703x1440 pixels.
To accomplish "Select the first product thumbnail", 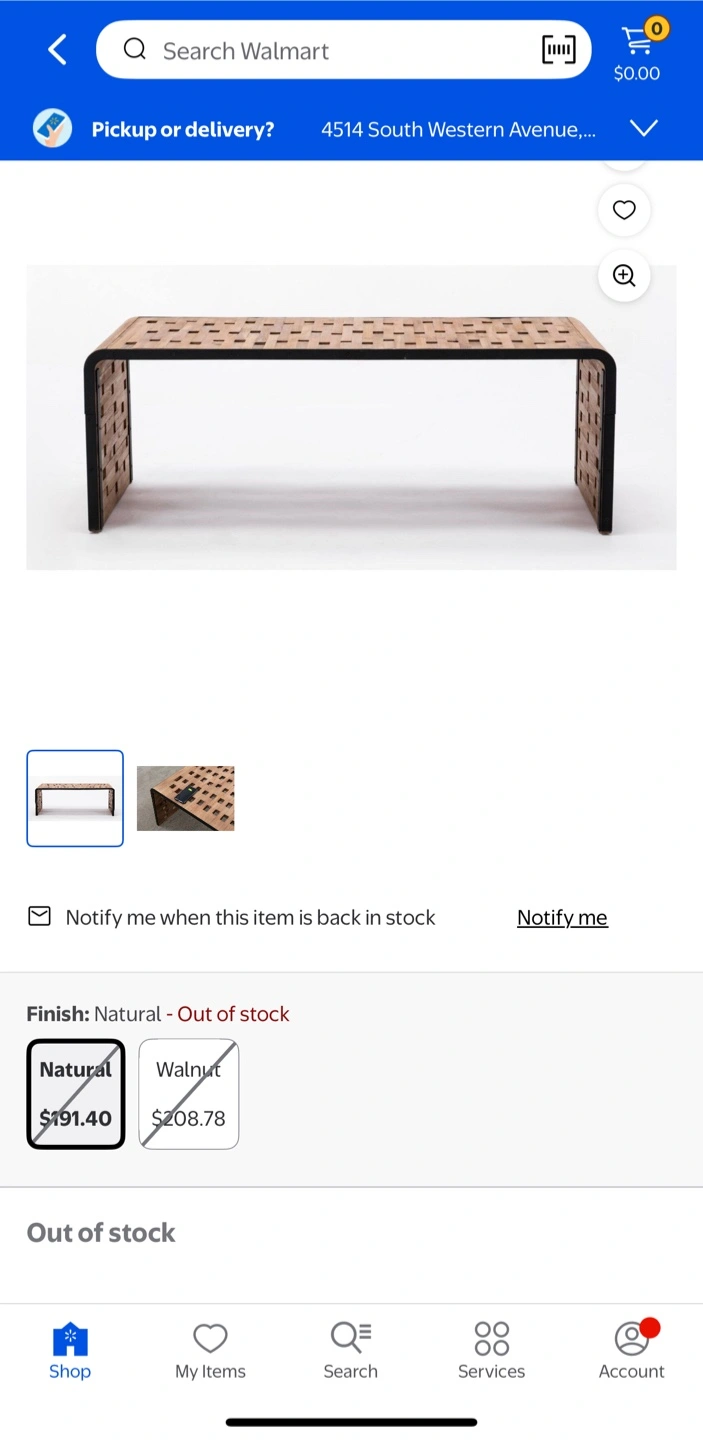I will [75, 798].
